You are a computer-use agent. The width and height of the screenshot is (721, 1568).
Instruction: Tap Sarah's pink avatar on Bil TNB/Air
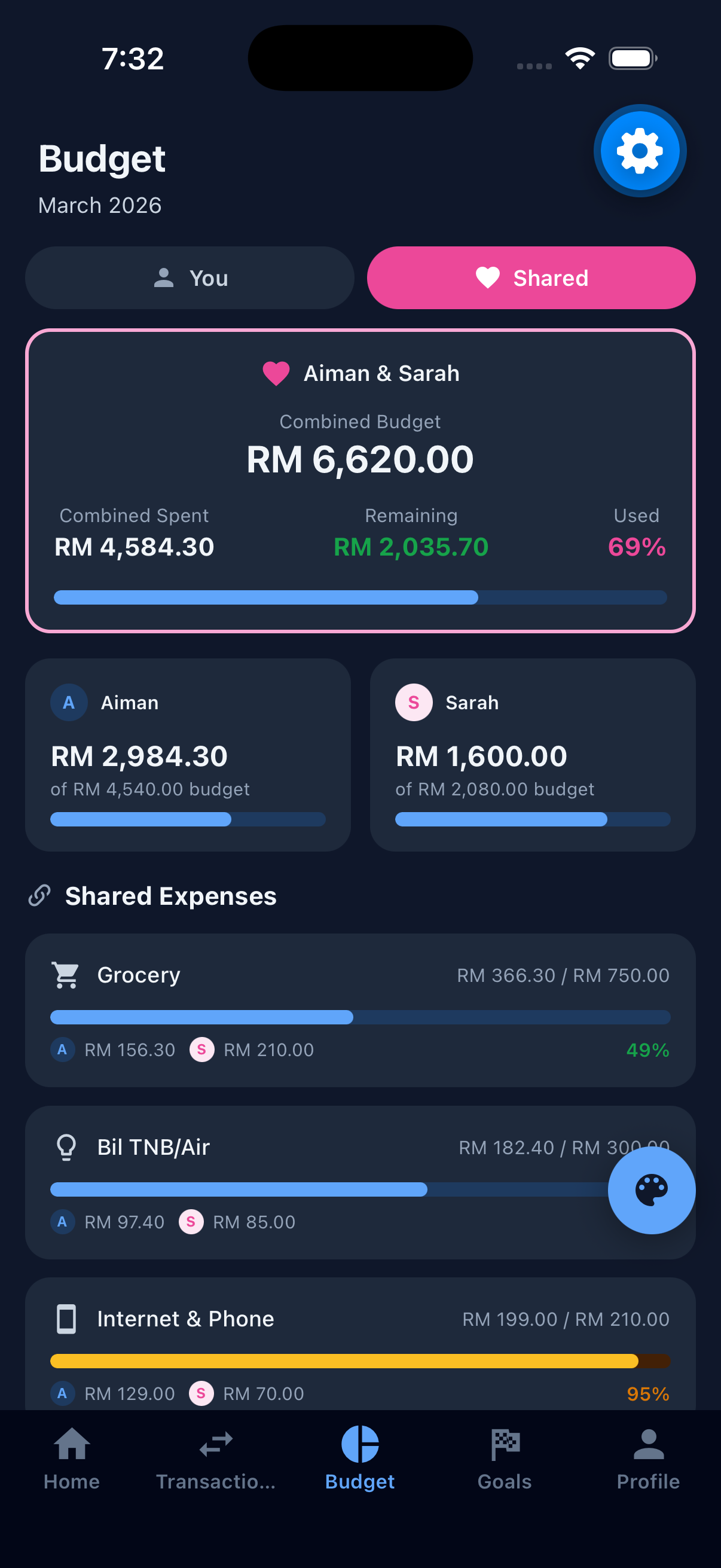191,1222
